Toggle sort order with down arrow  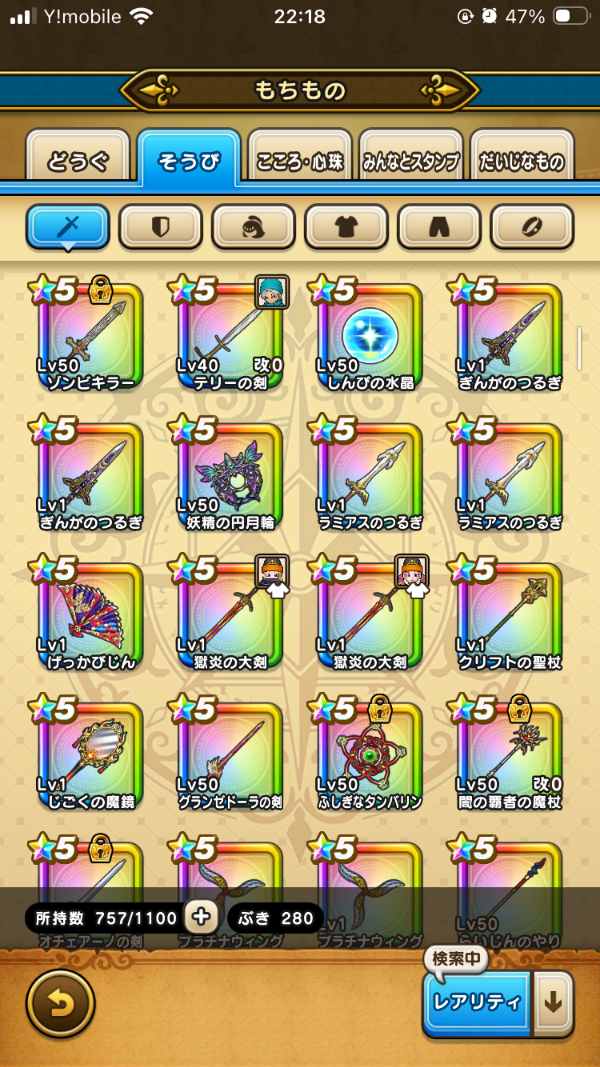[x=554, y=1003]
